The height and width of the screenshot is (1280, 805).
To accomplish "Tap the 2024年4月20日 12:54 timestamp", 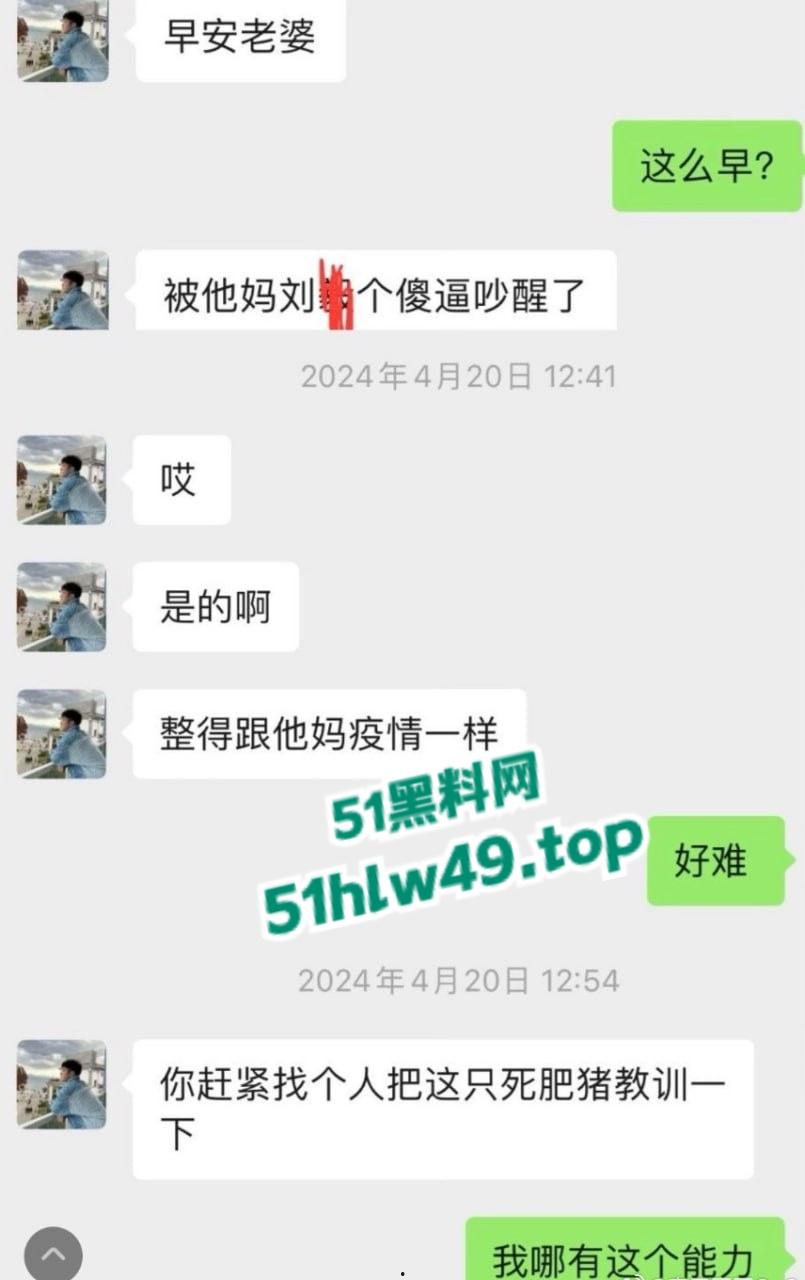I will (460, 981).
